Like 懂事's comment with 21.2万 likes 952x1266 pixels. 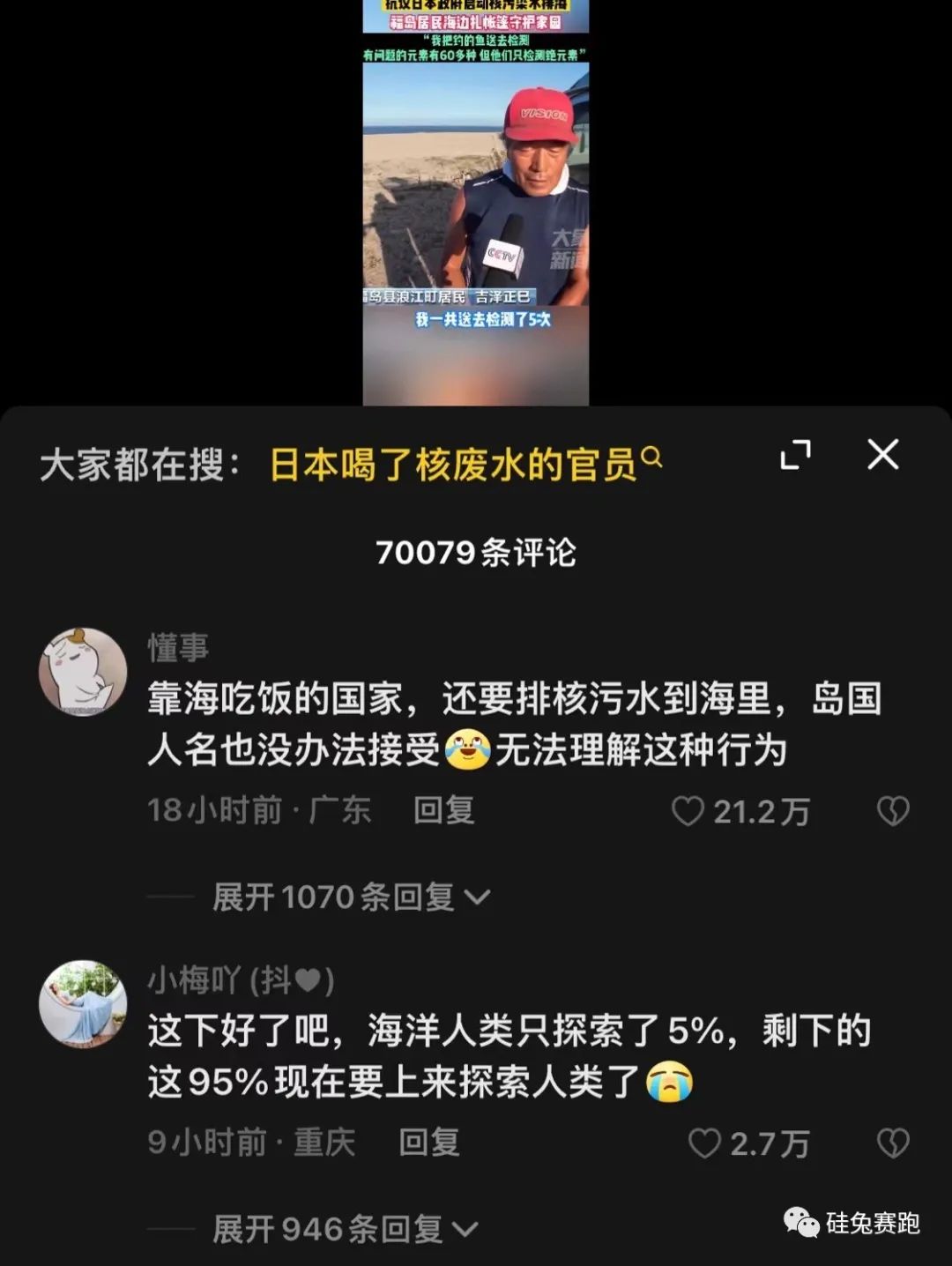(x=688, y=811)
